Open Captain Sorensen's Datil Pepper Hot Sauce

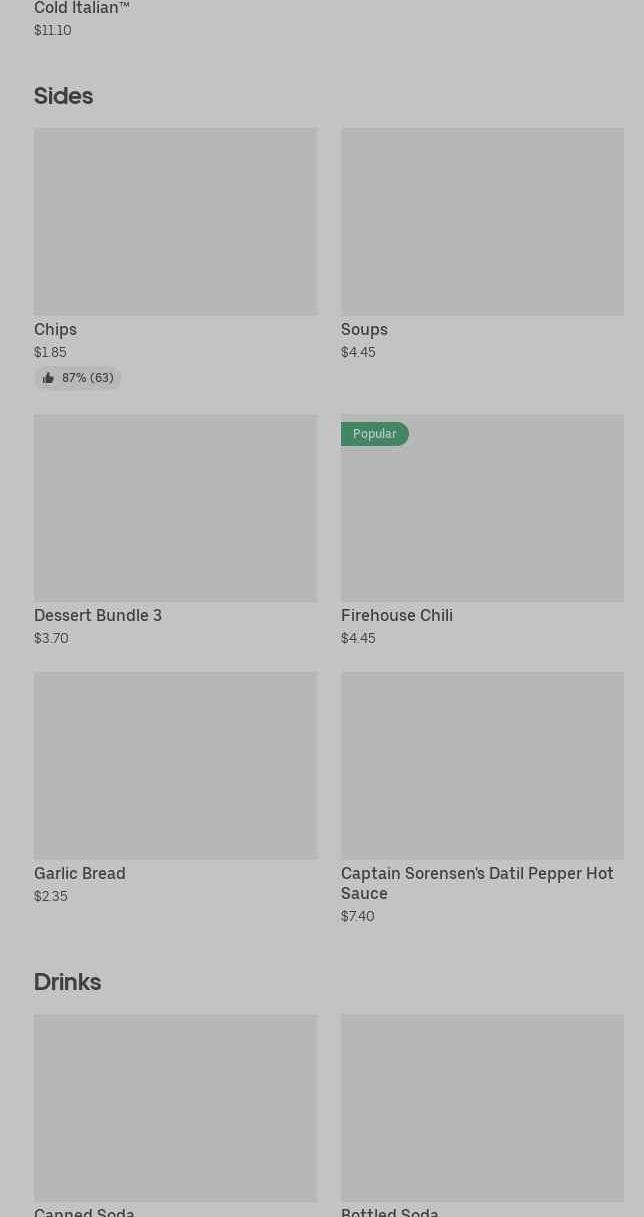(482, 799)
